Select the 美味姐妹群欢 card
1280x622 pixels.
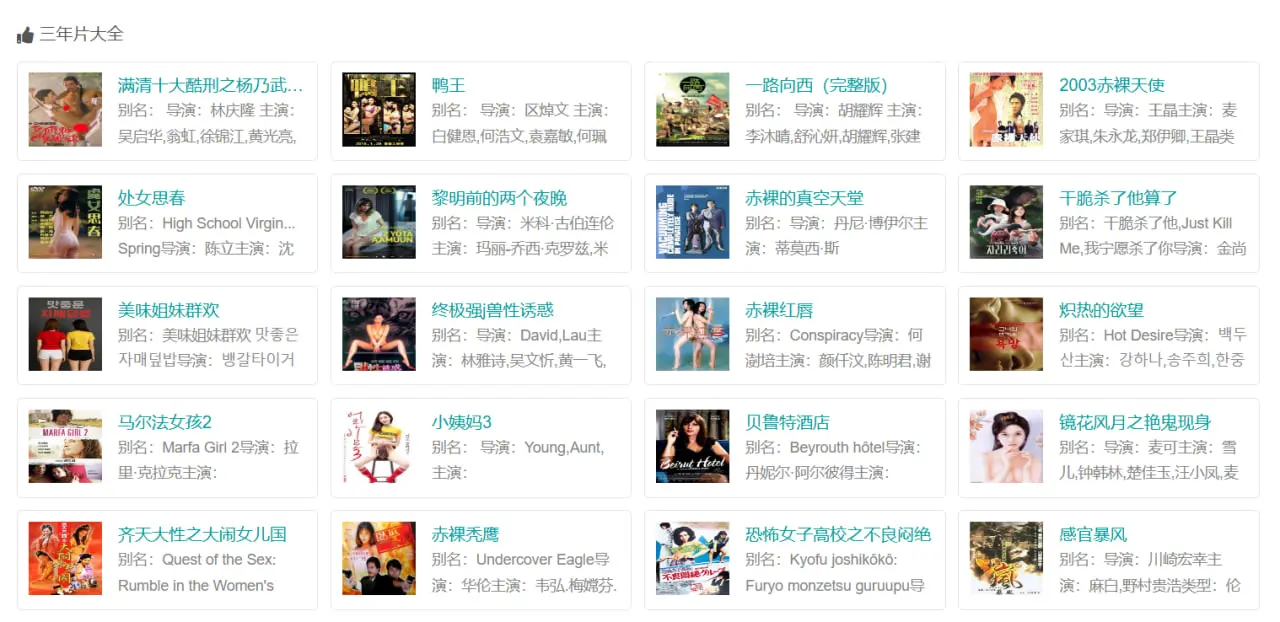(168, 310)
